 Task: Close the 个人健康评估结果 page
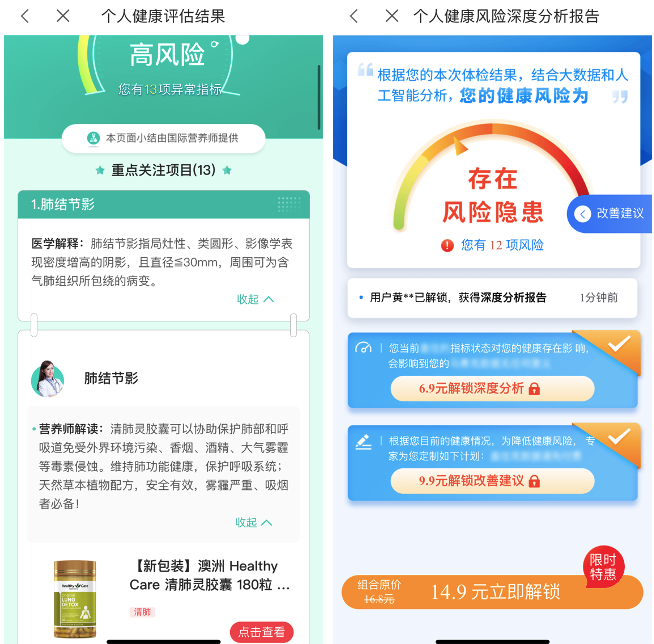pos(63,16)
